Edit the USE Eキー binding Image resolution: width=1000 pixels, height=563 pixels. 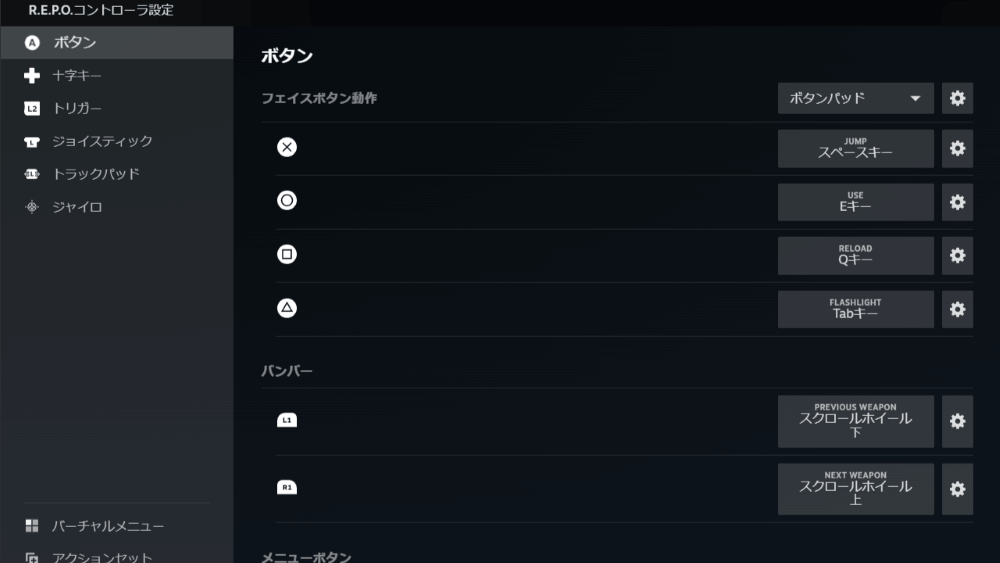coord(855,202)
